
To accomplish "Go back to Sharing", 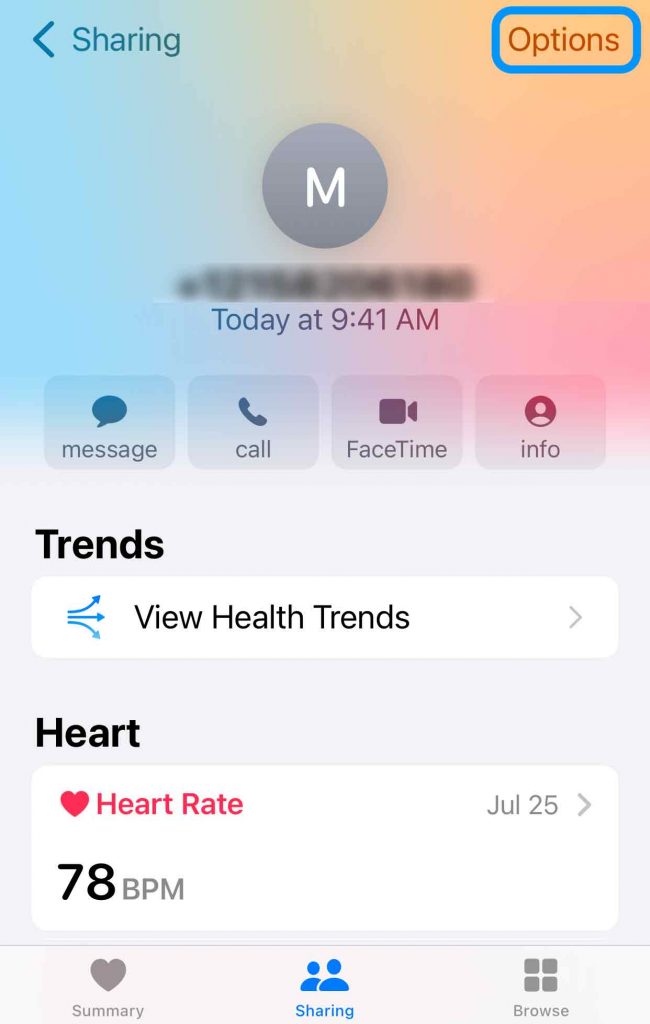I will pyautogui.click(x=106, y=40).
